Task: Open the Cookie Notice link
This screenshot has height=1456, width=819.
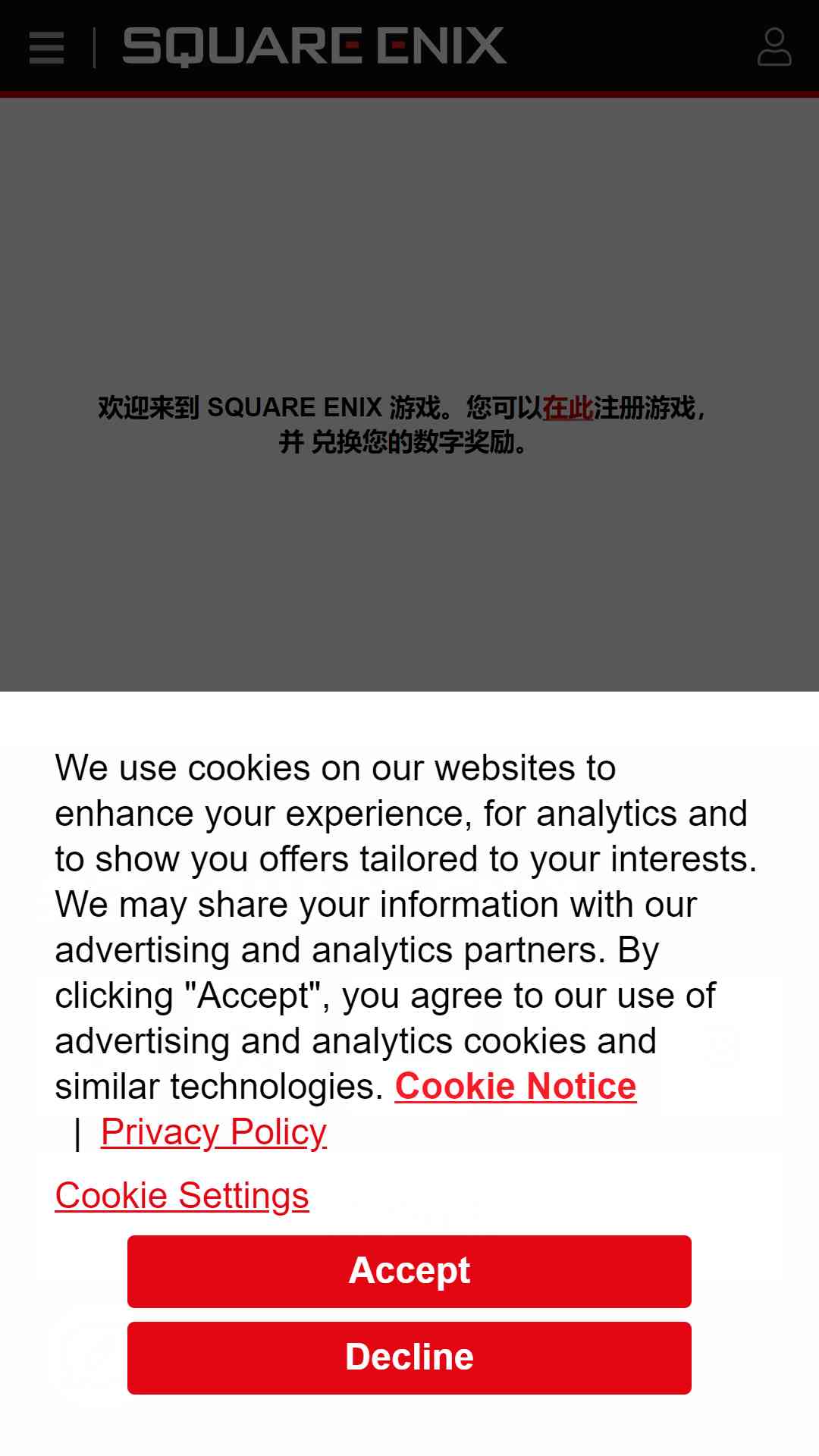Action: [516, 1086]
